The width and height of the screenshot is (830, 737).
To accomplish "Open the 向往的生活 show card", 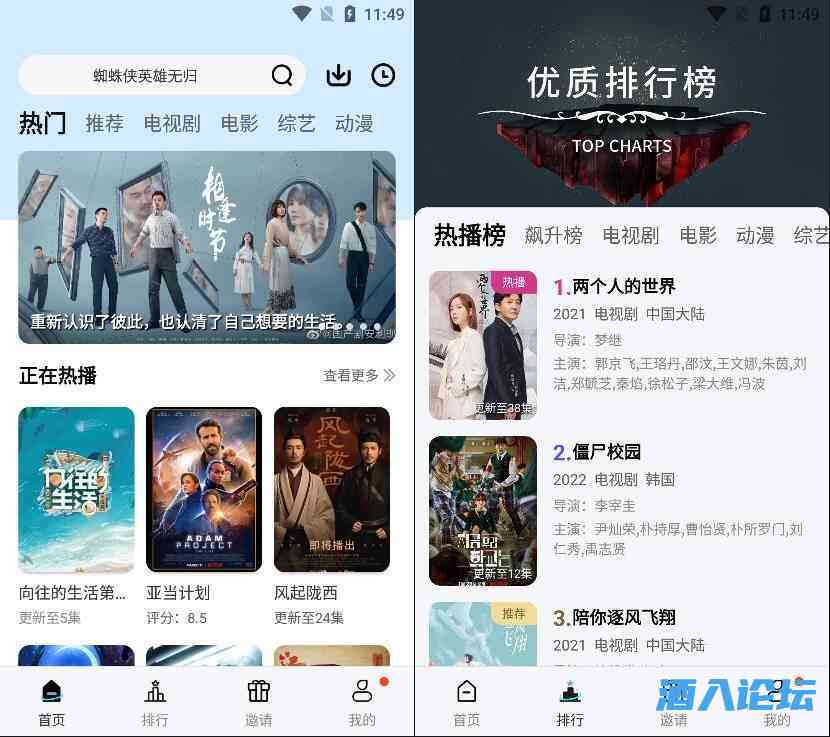I will click(x=76, y=490).
